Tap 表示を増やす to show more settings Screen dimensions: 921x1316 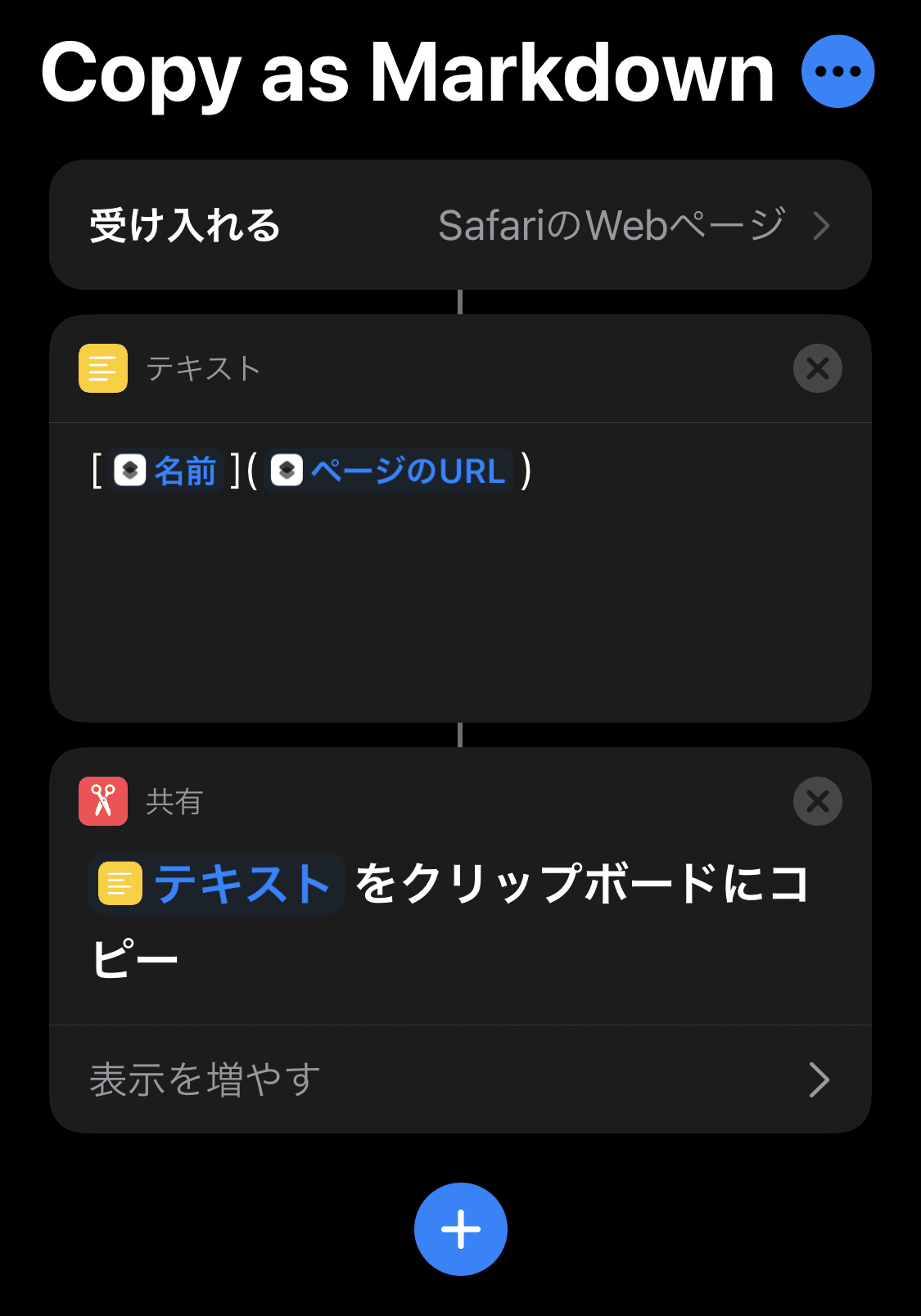(203, 1079)
